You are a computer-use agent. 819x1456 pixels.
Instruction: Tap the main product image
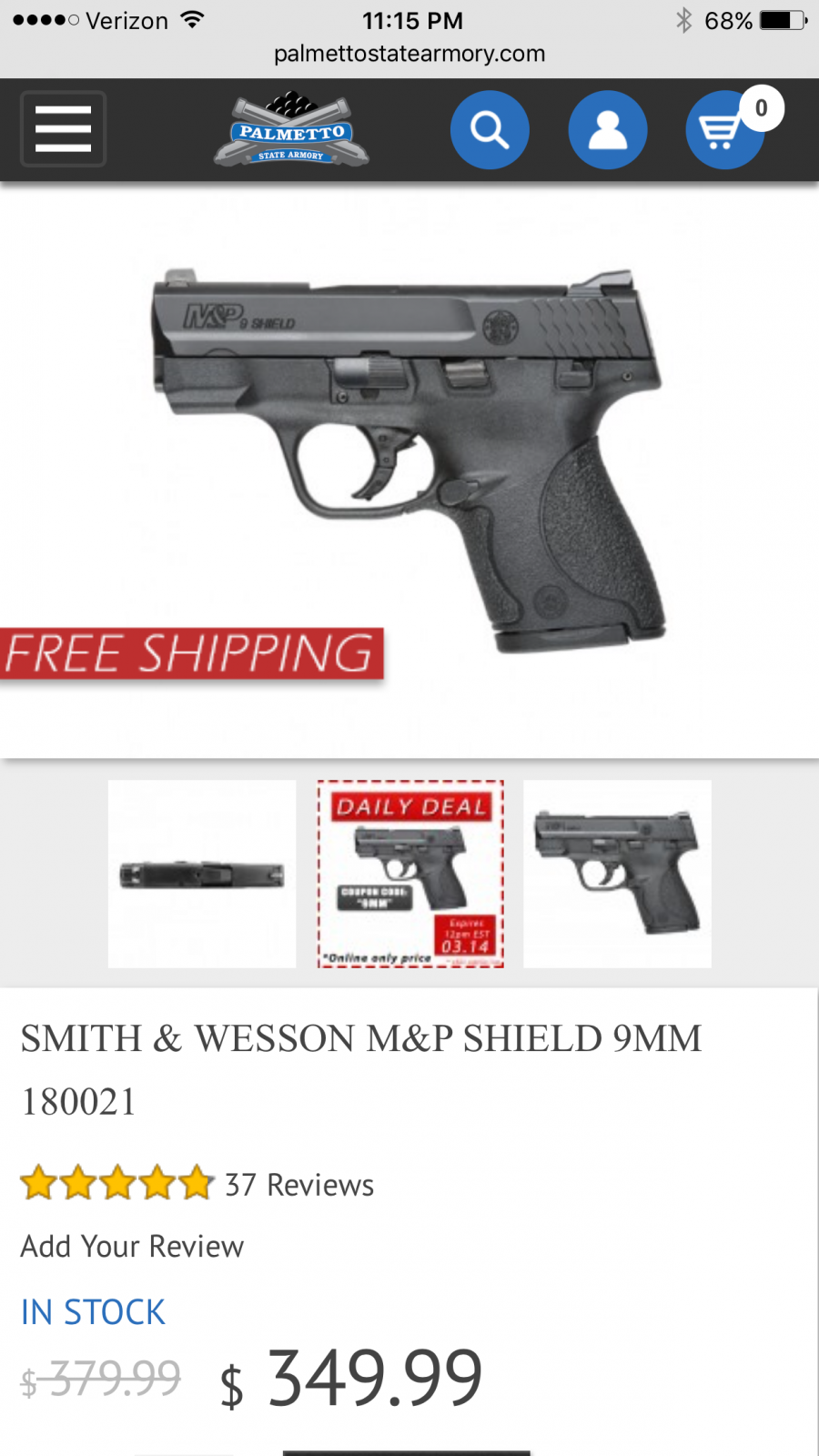point(409,470)
